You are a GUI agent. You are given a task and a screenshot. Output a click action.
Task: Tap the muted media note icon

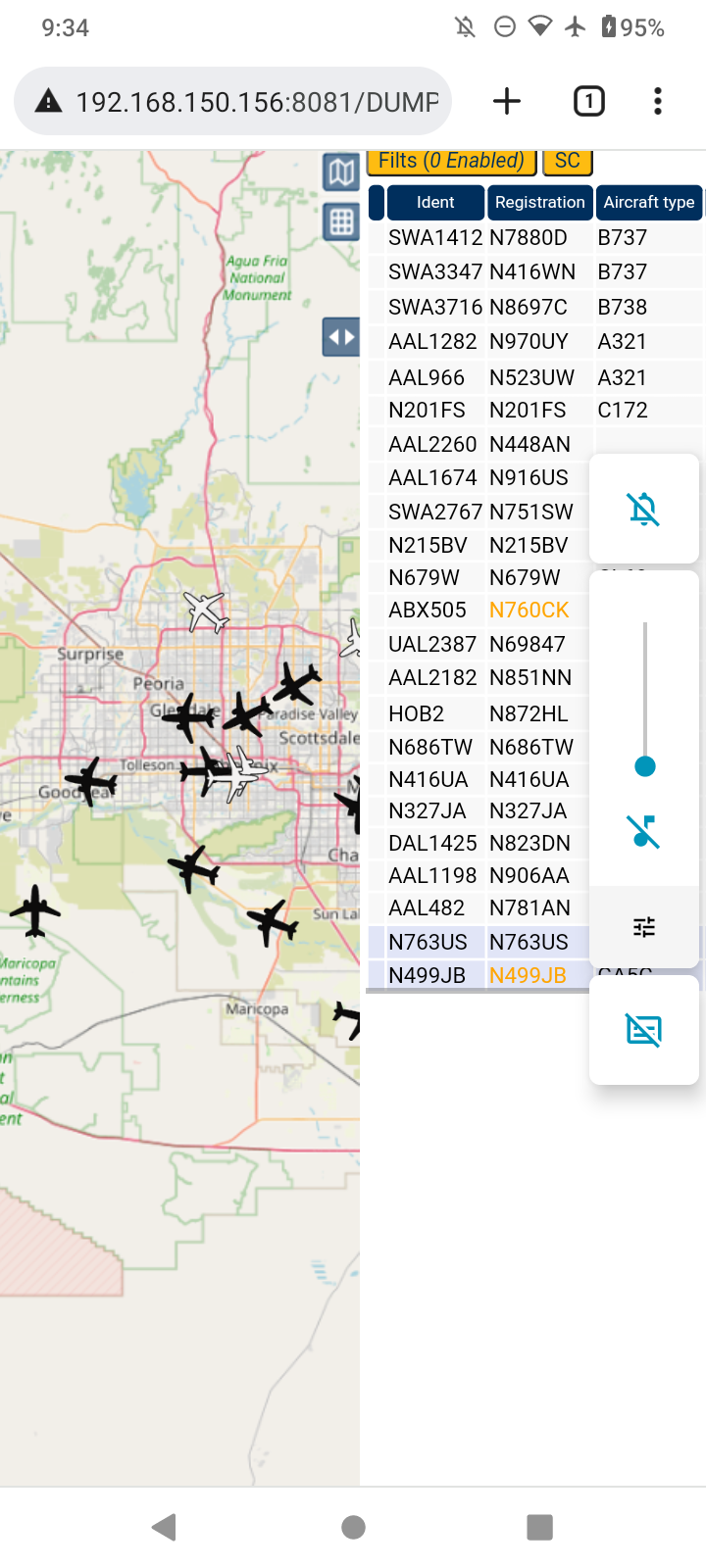click(644, 831)
